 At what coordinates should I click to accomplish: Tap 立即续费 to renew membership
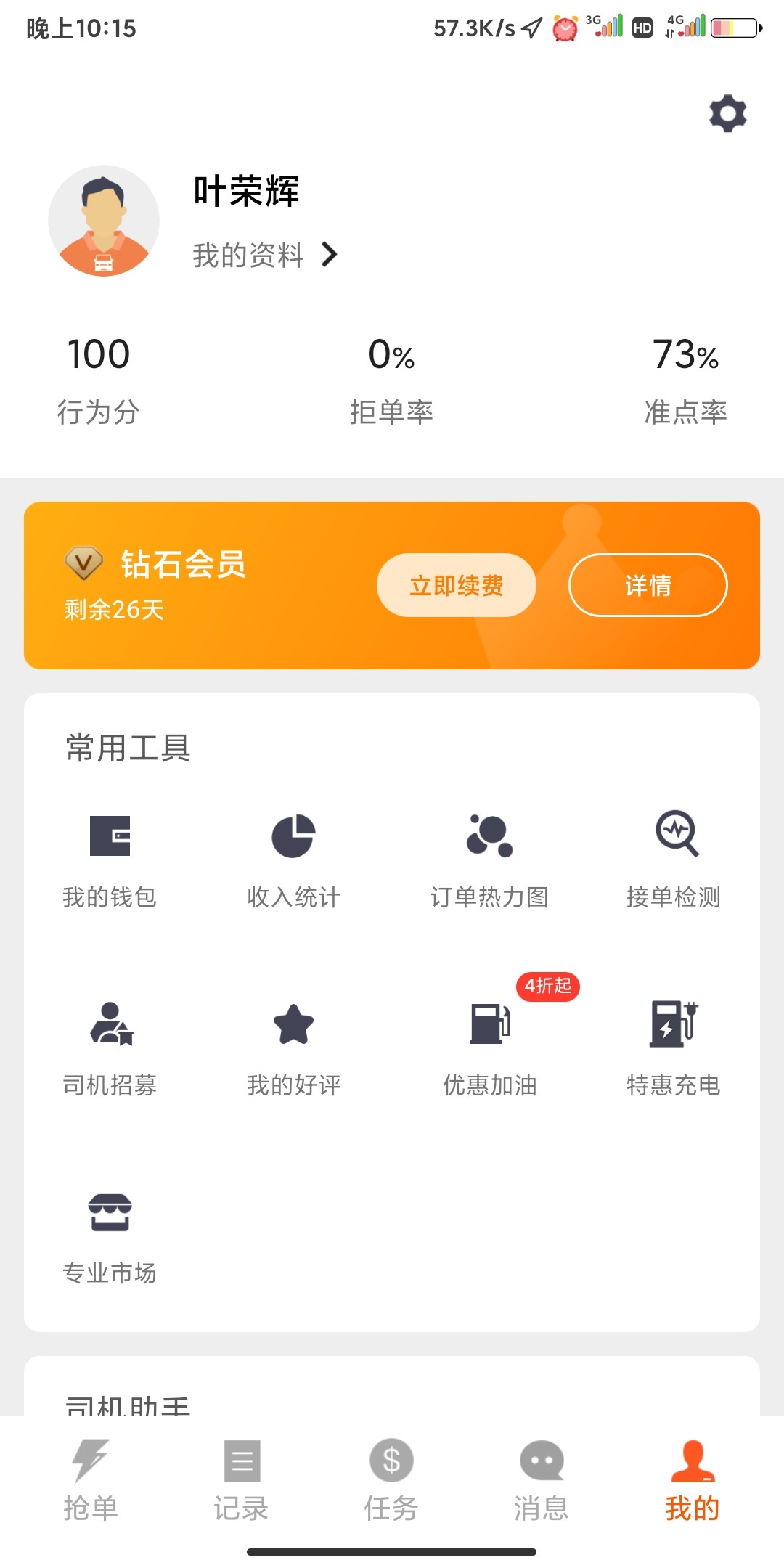pyautogui.click(x=456, y=585)
